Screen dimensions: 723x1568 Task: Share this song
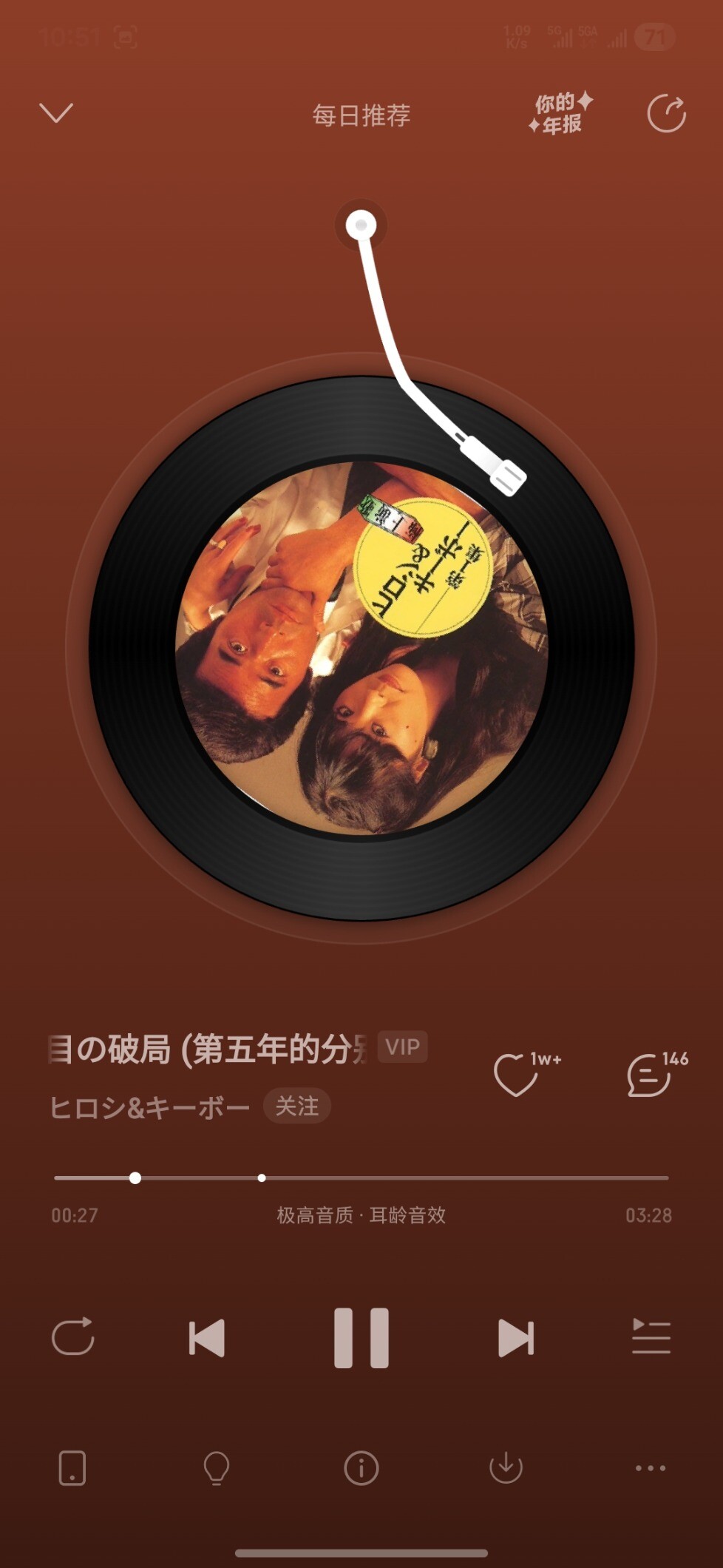click(666, 114)
